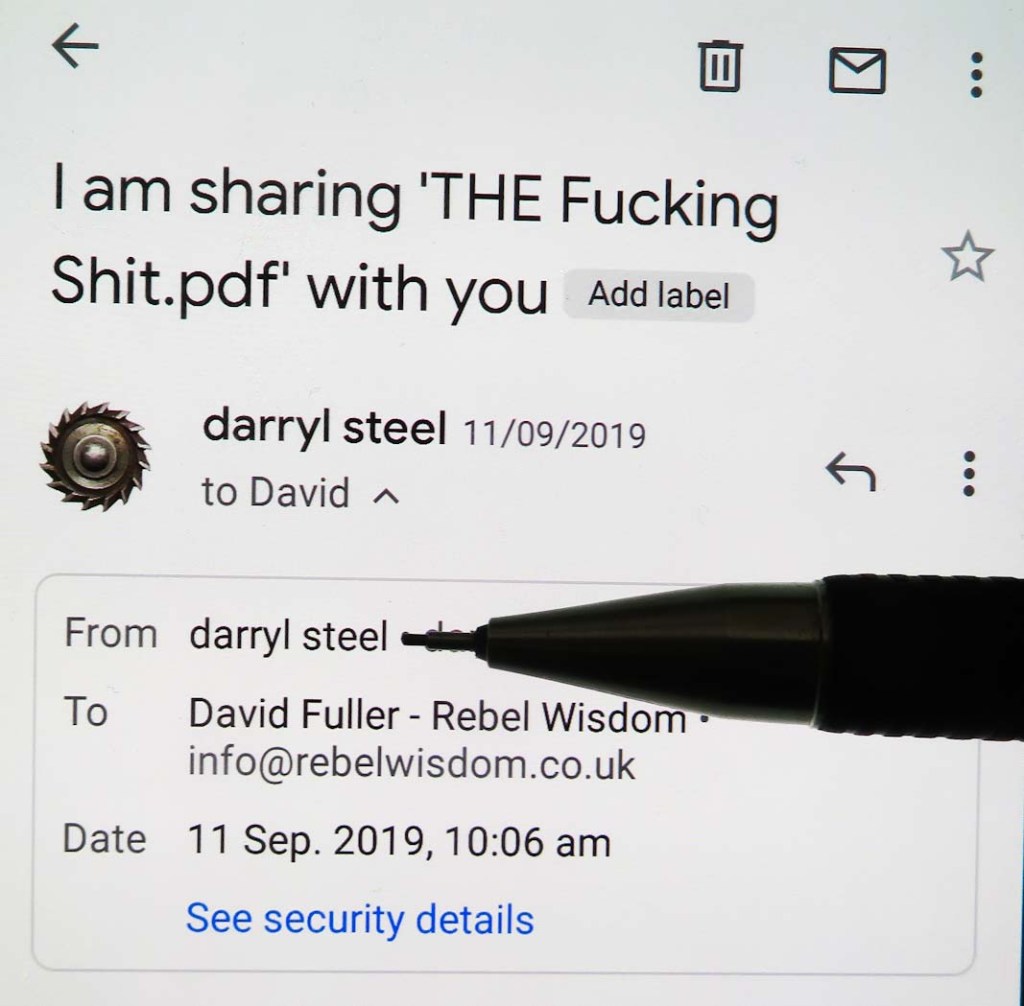Open darryl steel's profile picture
Image resolution: width=1024 pixels, height=1006 pixels.
tap(94, 457)
